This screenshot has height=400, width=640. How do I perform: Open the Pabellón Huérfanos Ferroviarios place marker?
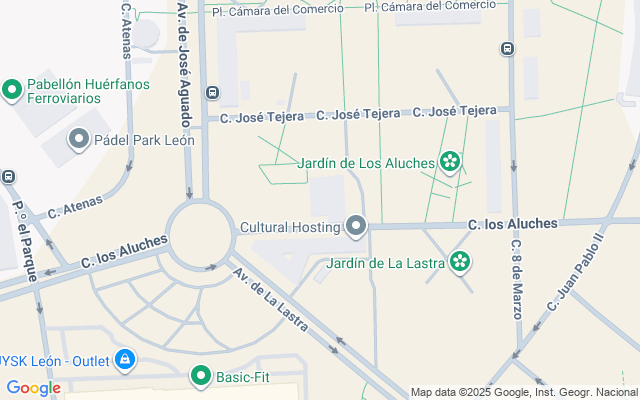point(13,92)
